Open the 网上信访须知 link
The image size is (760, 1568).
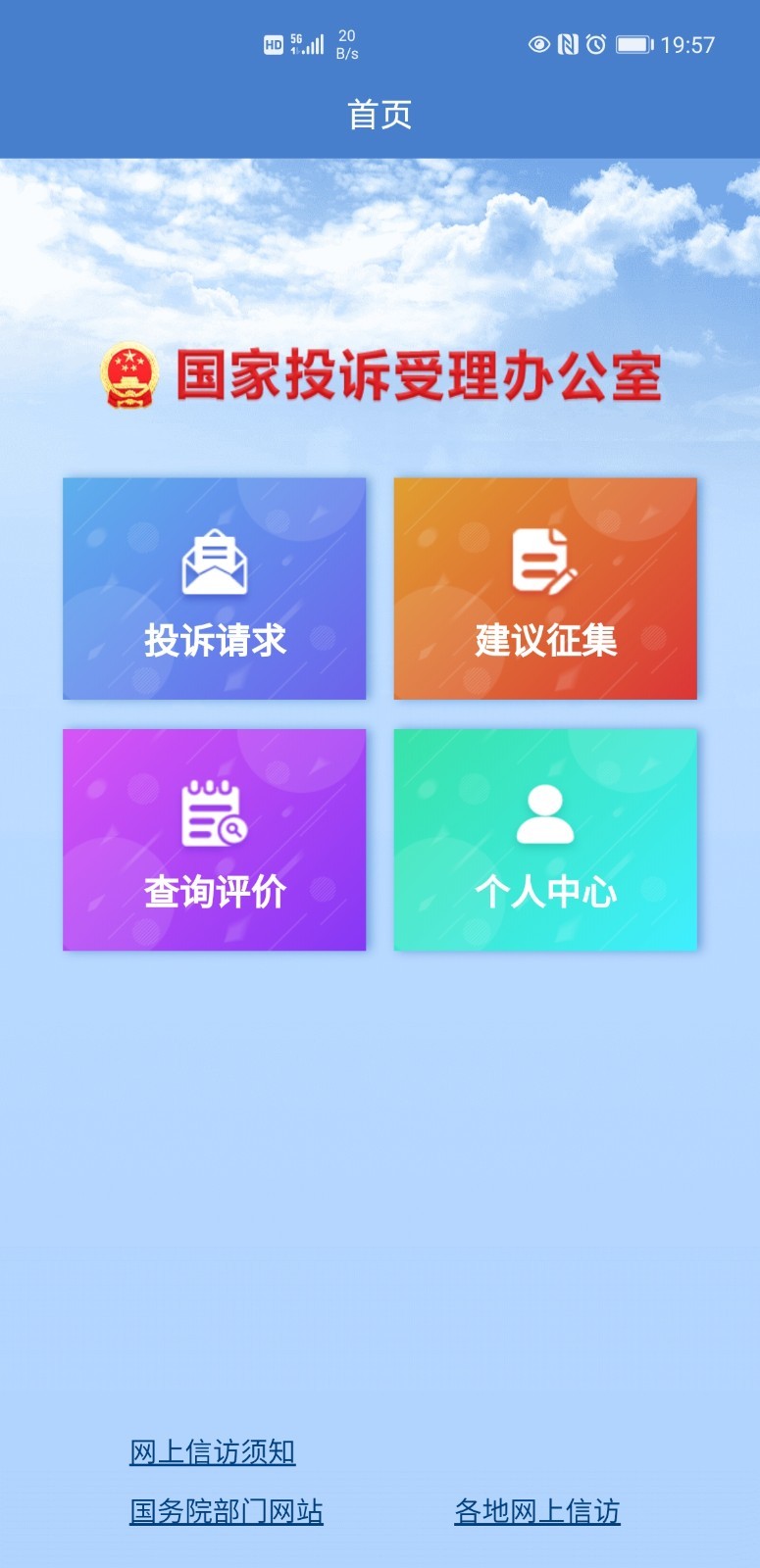click(213, 1451)
